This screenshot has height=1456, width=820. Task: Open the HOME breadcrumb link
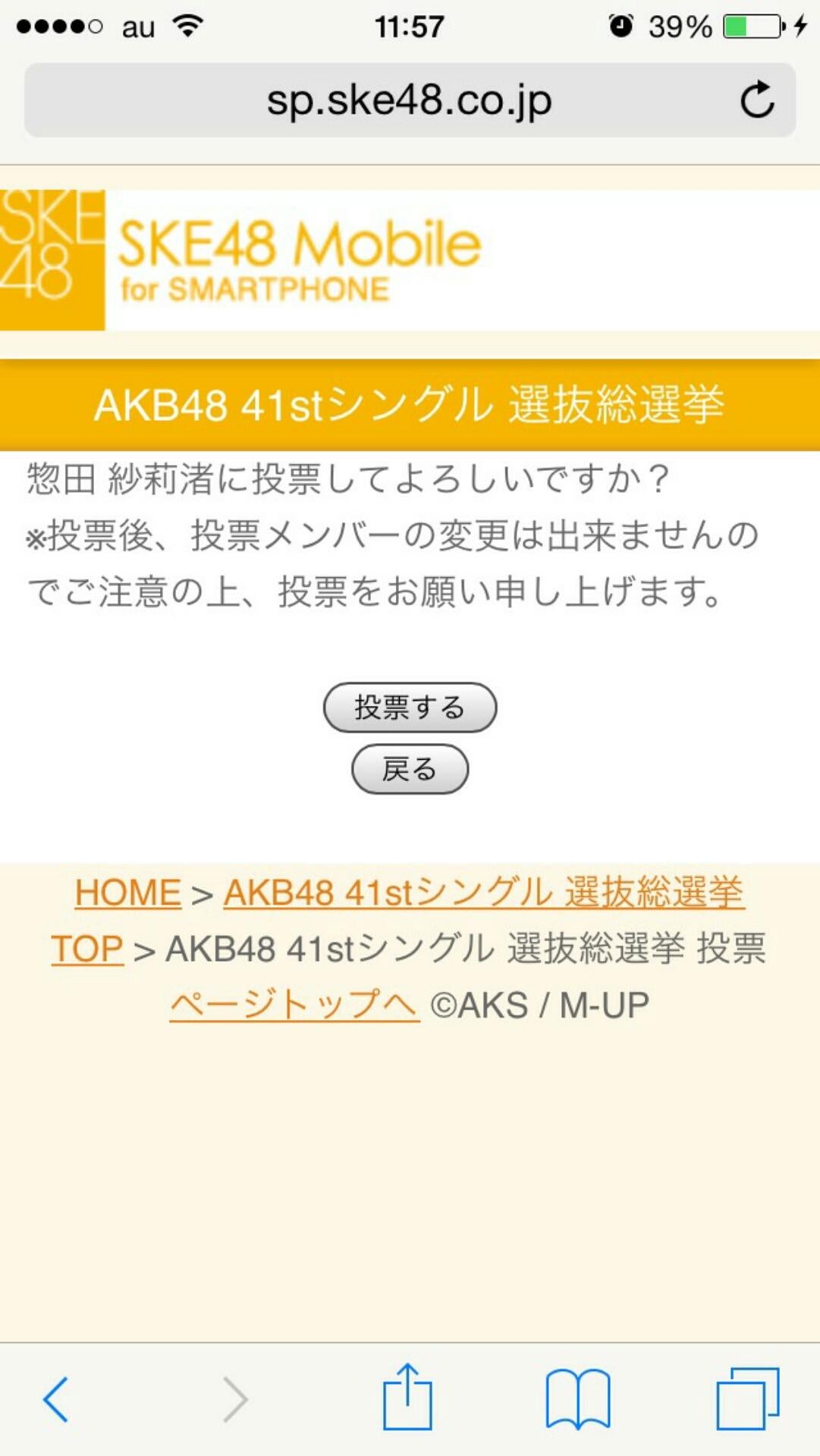127,893
